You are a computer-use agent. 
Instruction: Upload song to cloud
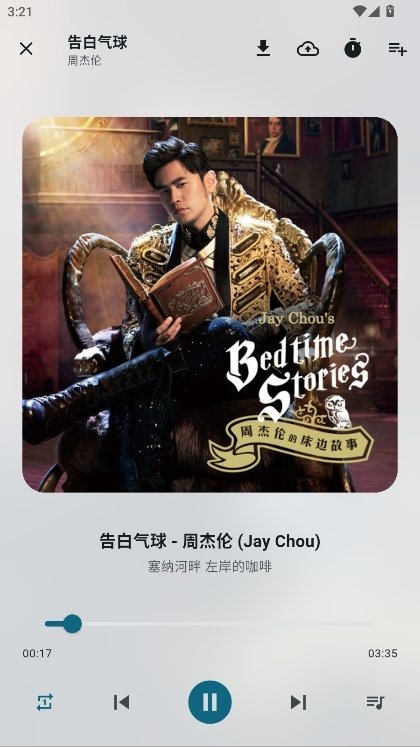pyautogui.click(x=308, y=49)
